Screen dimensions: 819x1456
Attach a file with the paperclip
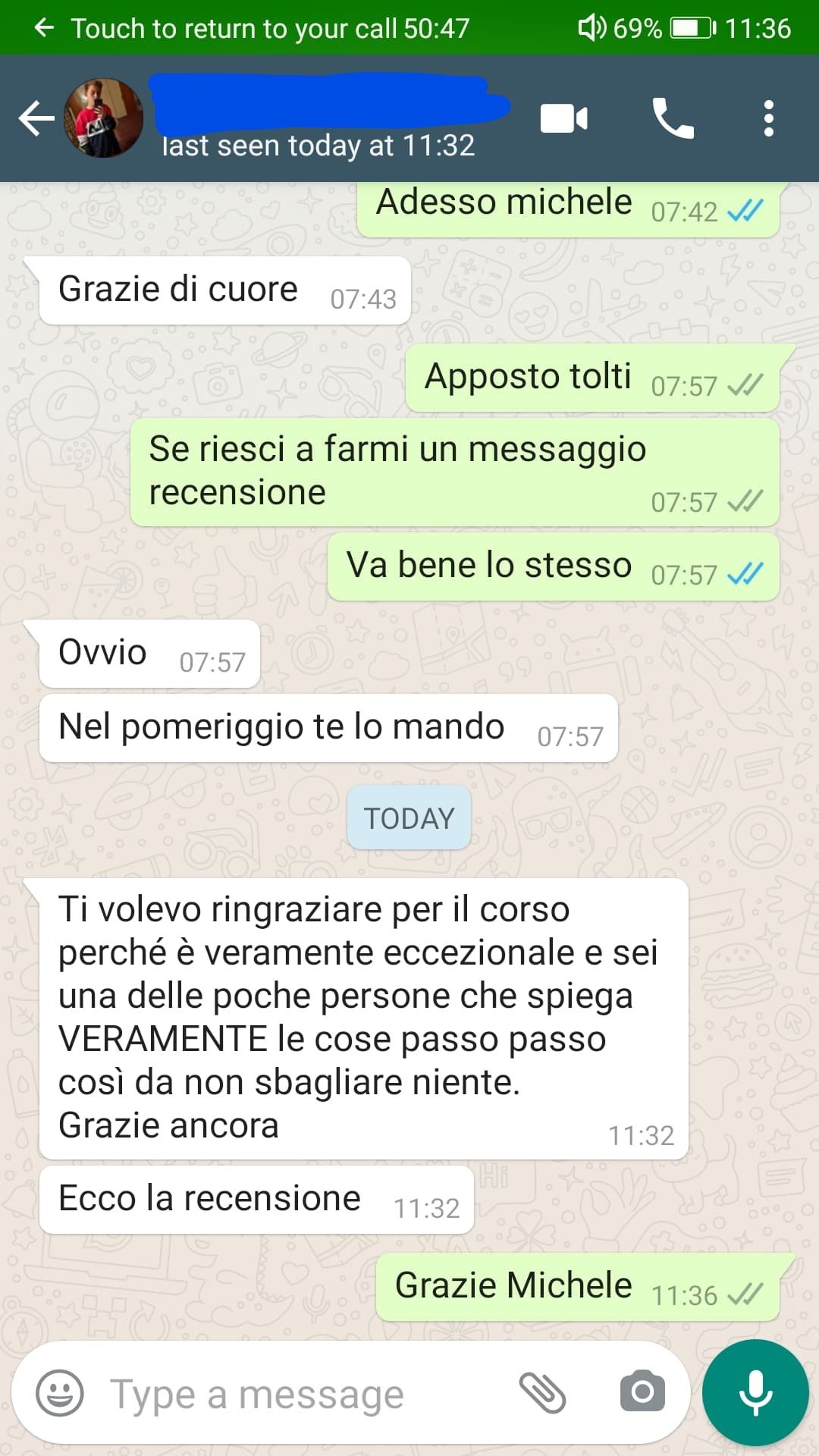coord(542,1393)
